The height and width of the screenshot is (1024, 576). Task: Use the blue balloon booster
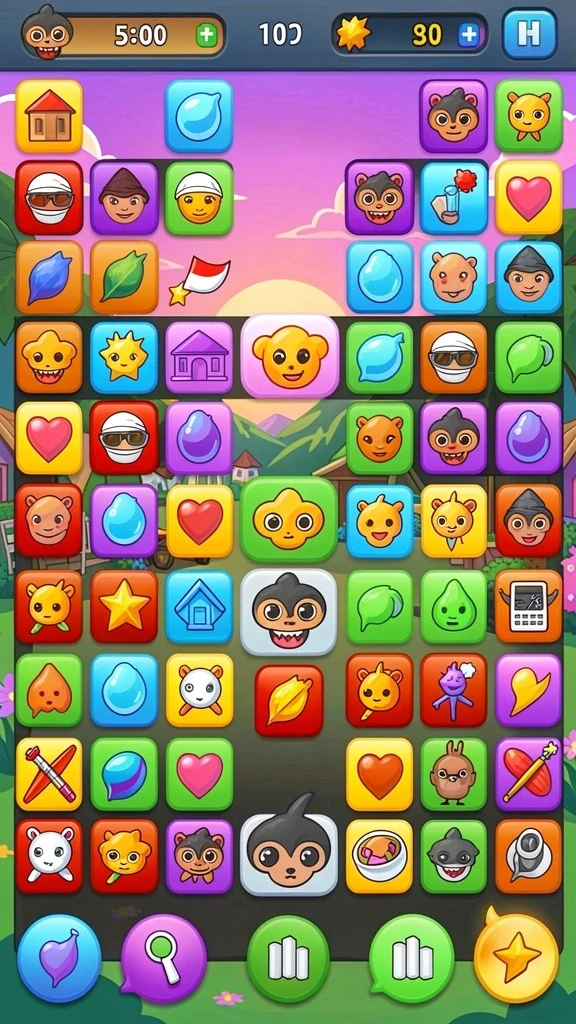click(x=59, y=957)
